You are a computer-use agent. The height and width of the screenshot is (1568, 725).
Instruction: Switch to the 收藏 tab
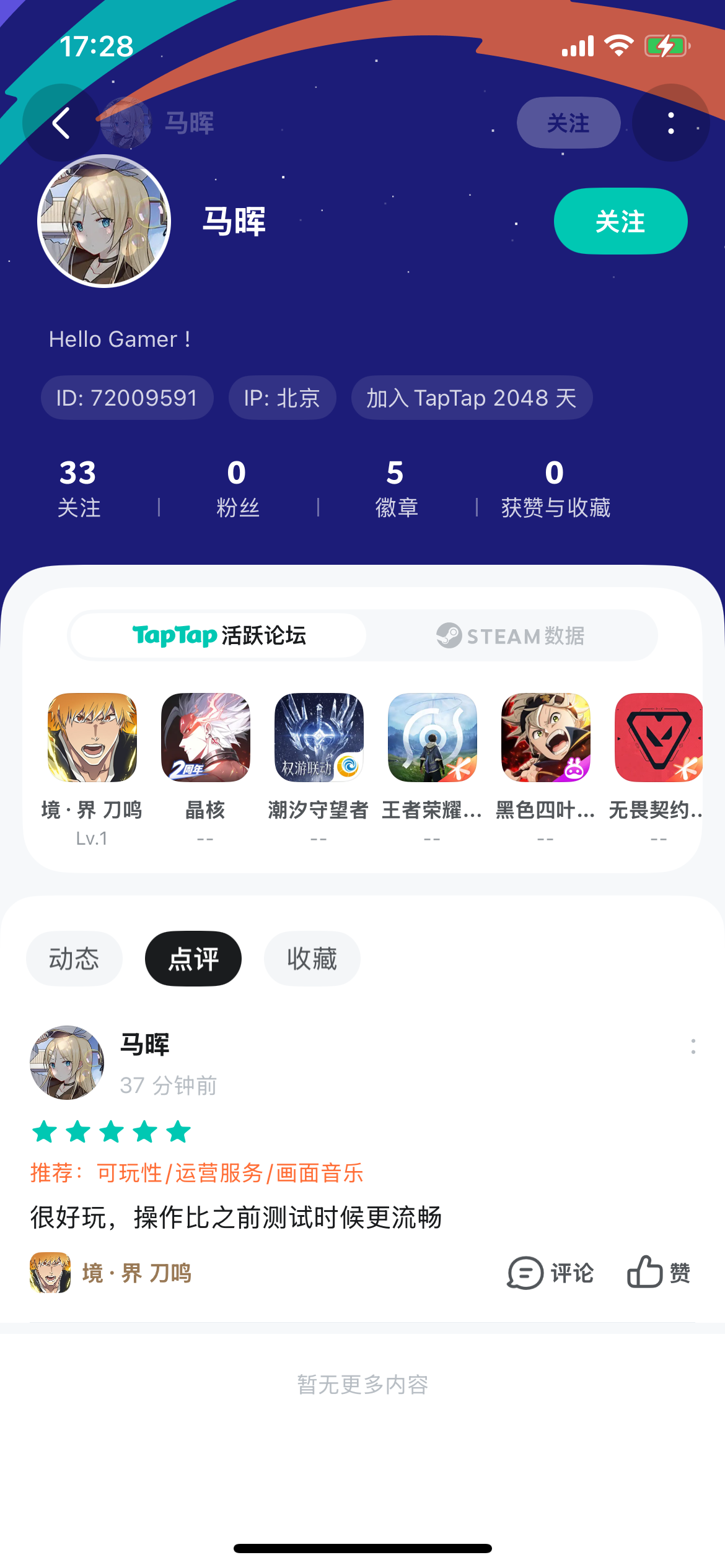(312, 958)
